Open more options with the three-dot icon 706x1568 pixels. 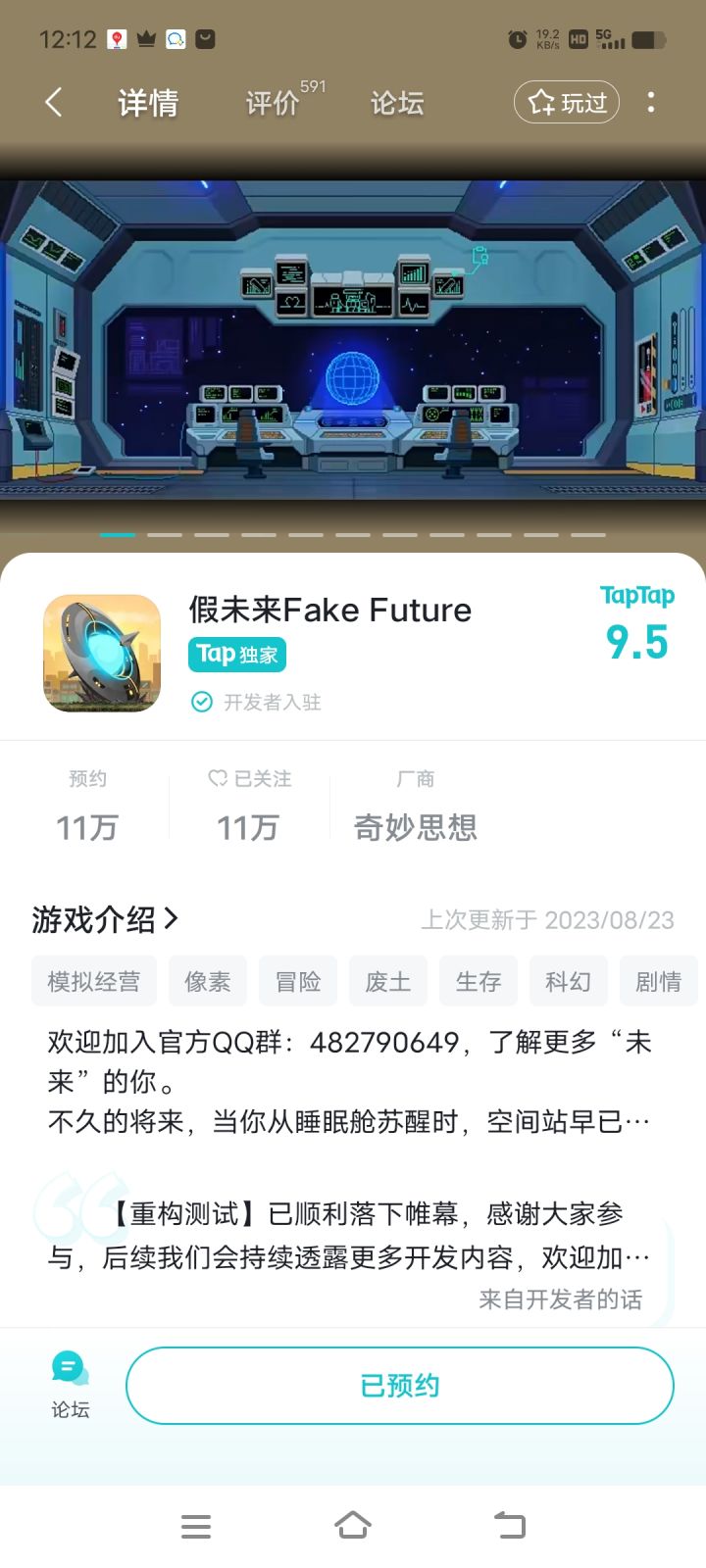651,102
